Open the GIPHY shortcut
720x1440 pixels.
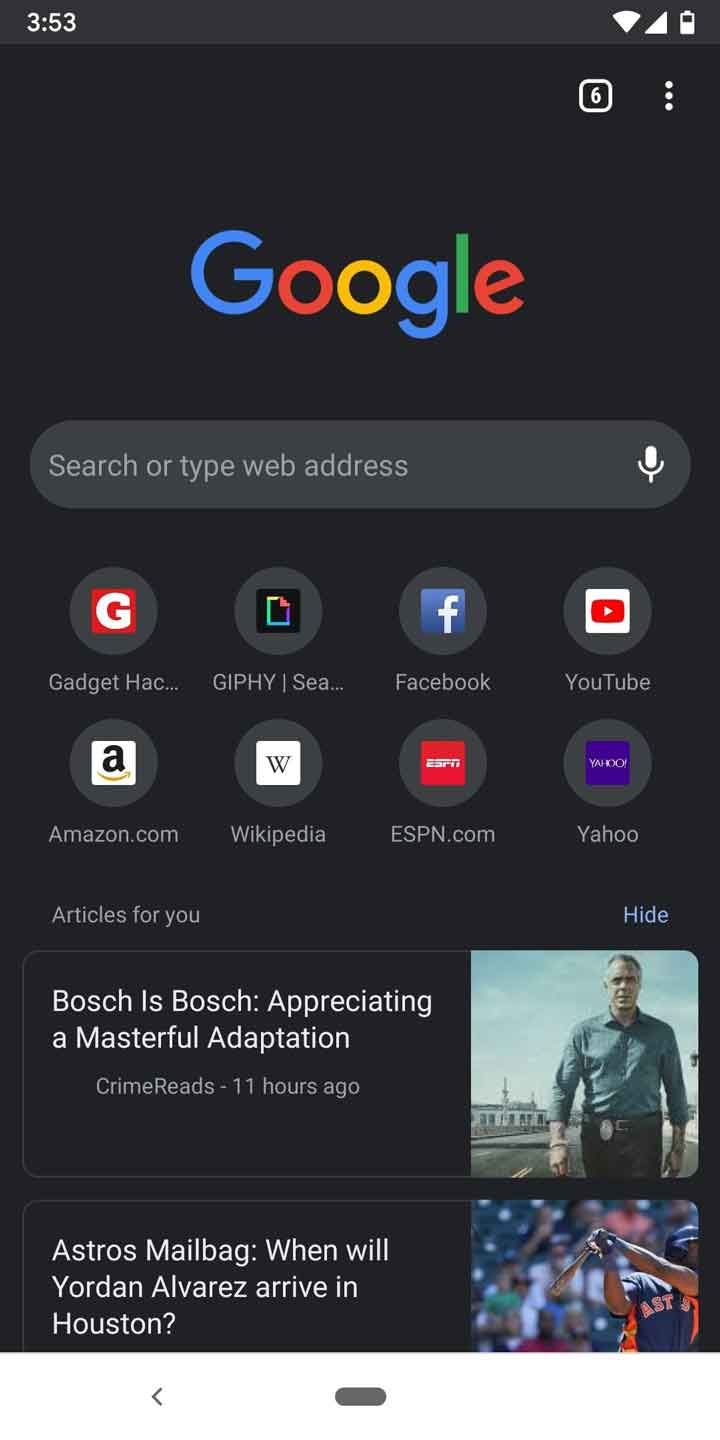point(278,611)
